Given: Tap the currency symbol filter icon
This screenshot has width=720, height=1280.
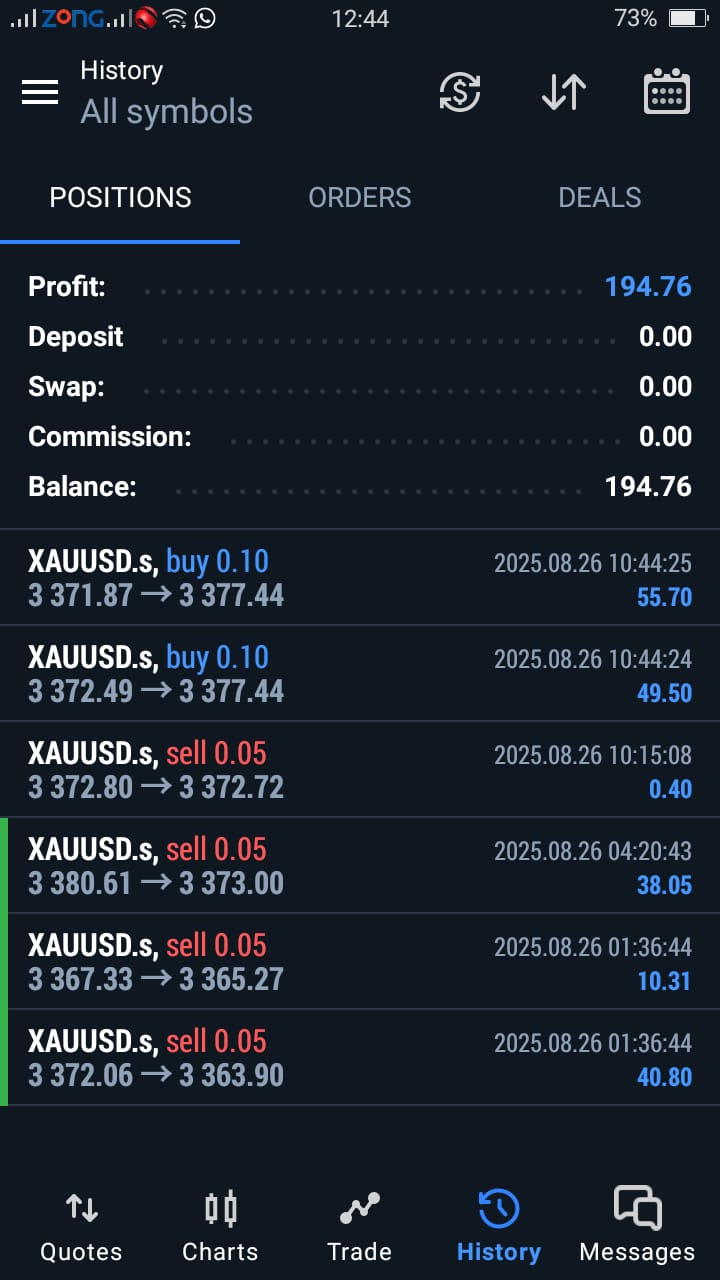Looking at the screenshot, I should (x=460, y=93).
